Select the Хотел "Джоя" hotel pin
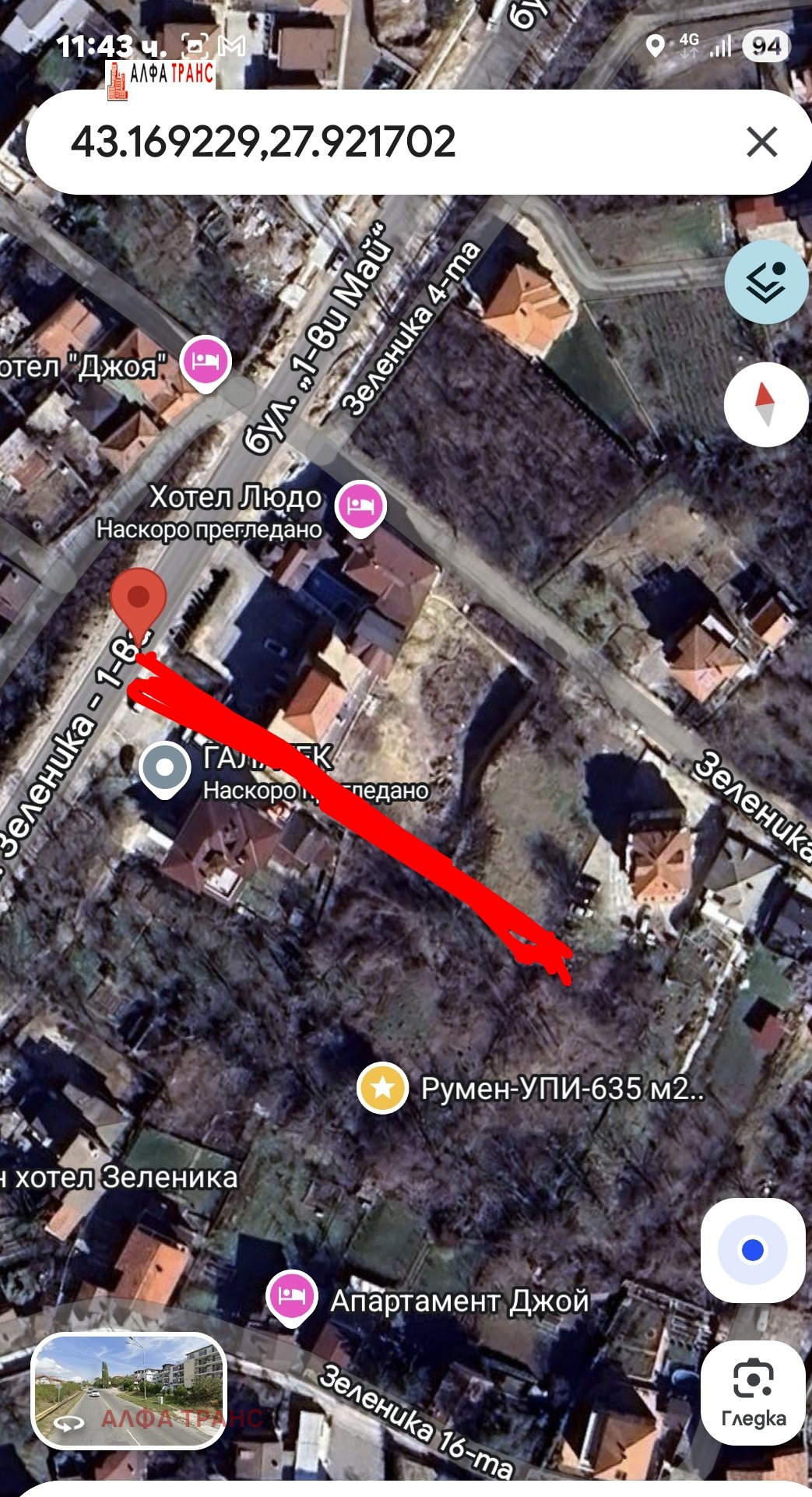Viewport: 812px width, 1497px height. (x=206, y=361)
